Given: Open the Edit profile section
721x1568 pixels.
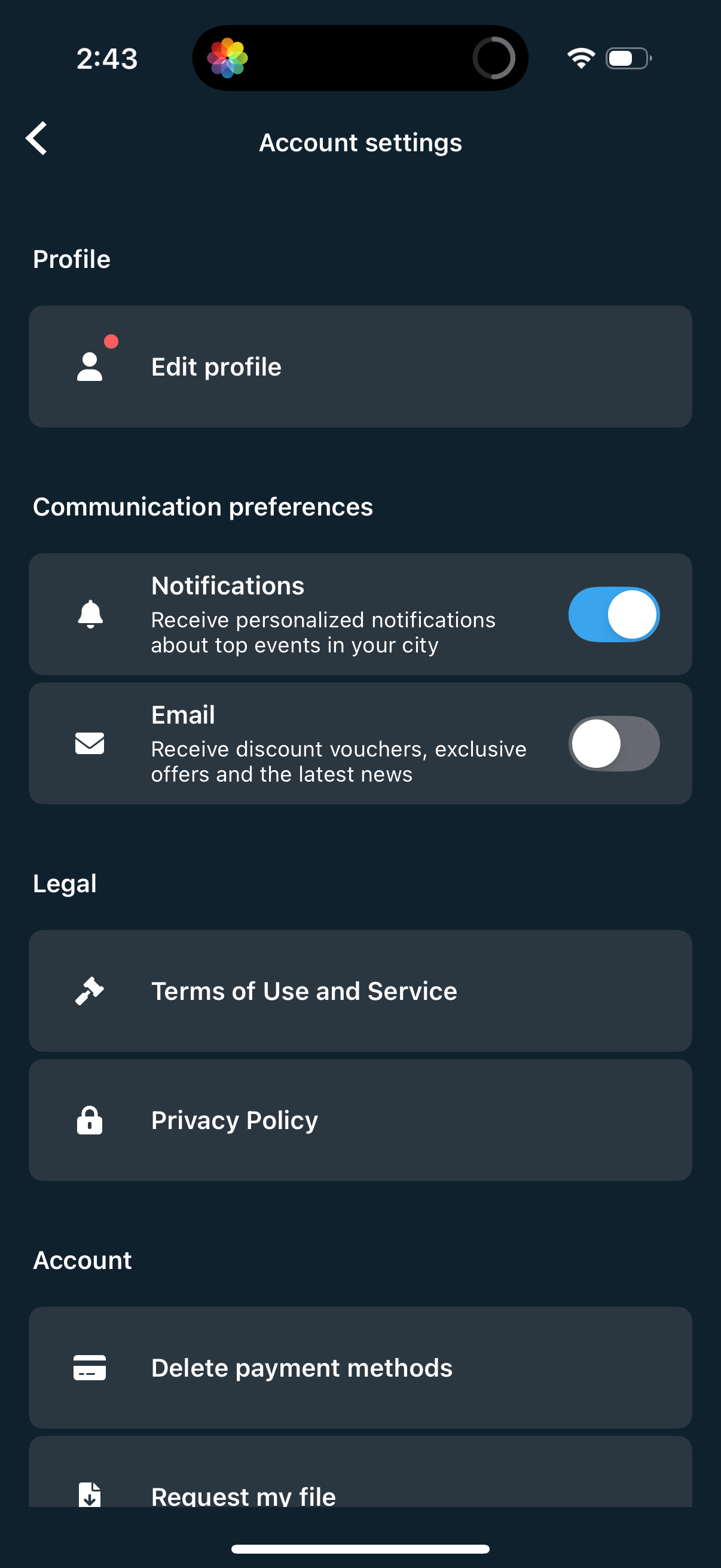Looking at the screenshot, I should click(x=360, y=367).
